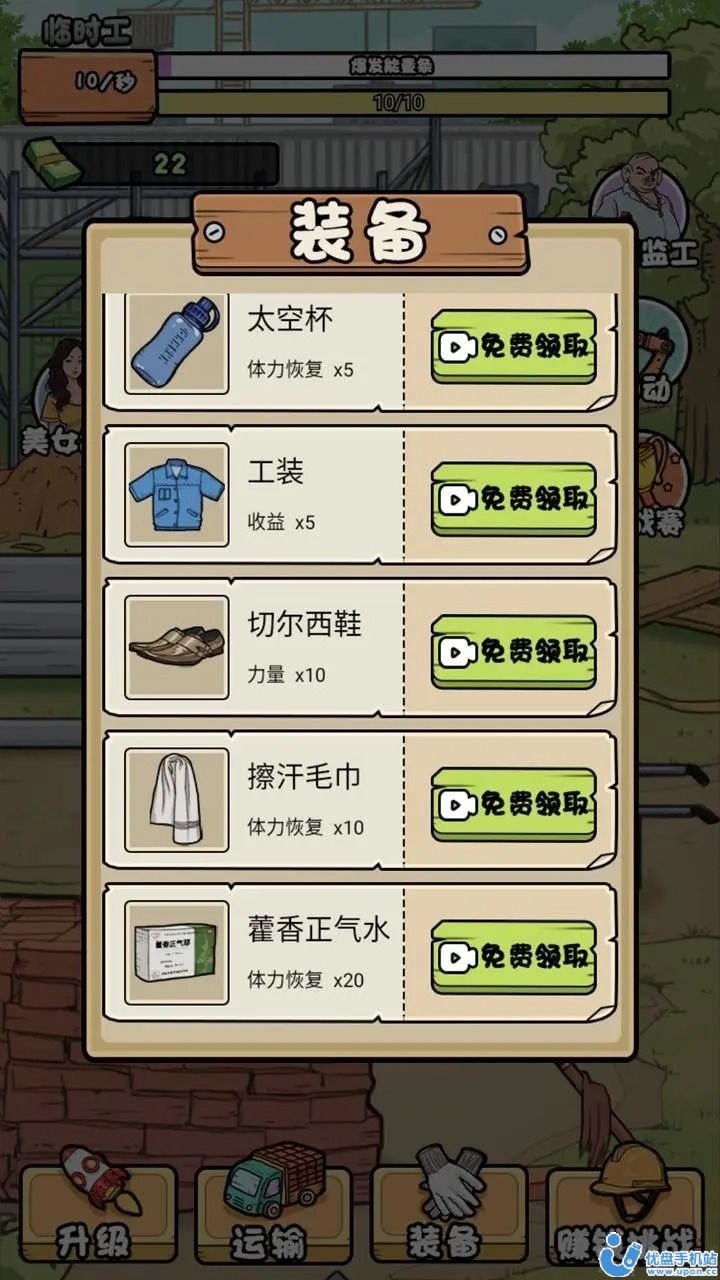The image size is (720, 1280).
Task: Claim the 工装 for free
Action: point(513,498)
